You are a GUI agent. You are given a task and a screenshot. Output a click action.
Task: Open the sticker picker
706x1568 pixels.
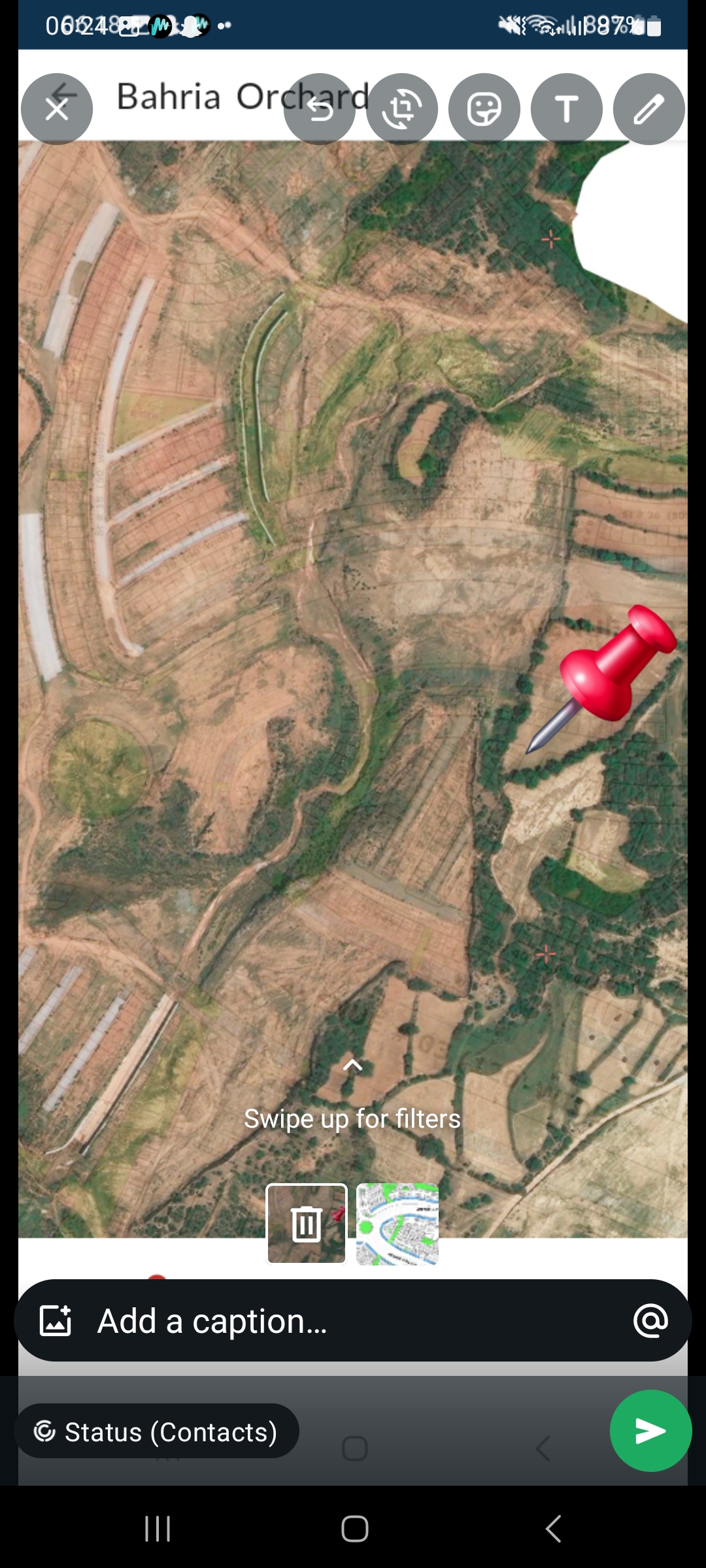click(x=484, y=108)
